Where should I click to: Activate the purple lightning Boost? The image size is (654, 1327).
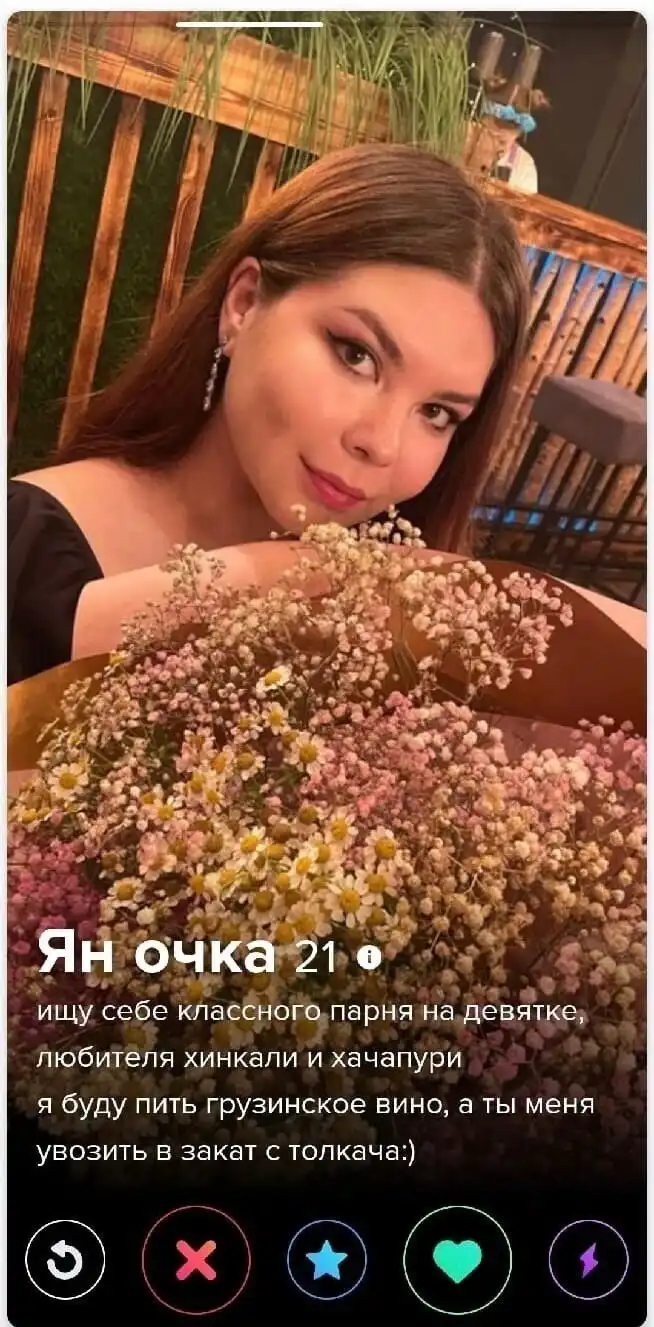pos(589,1260)
